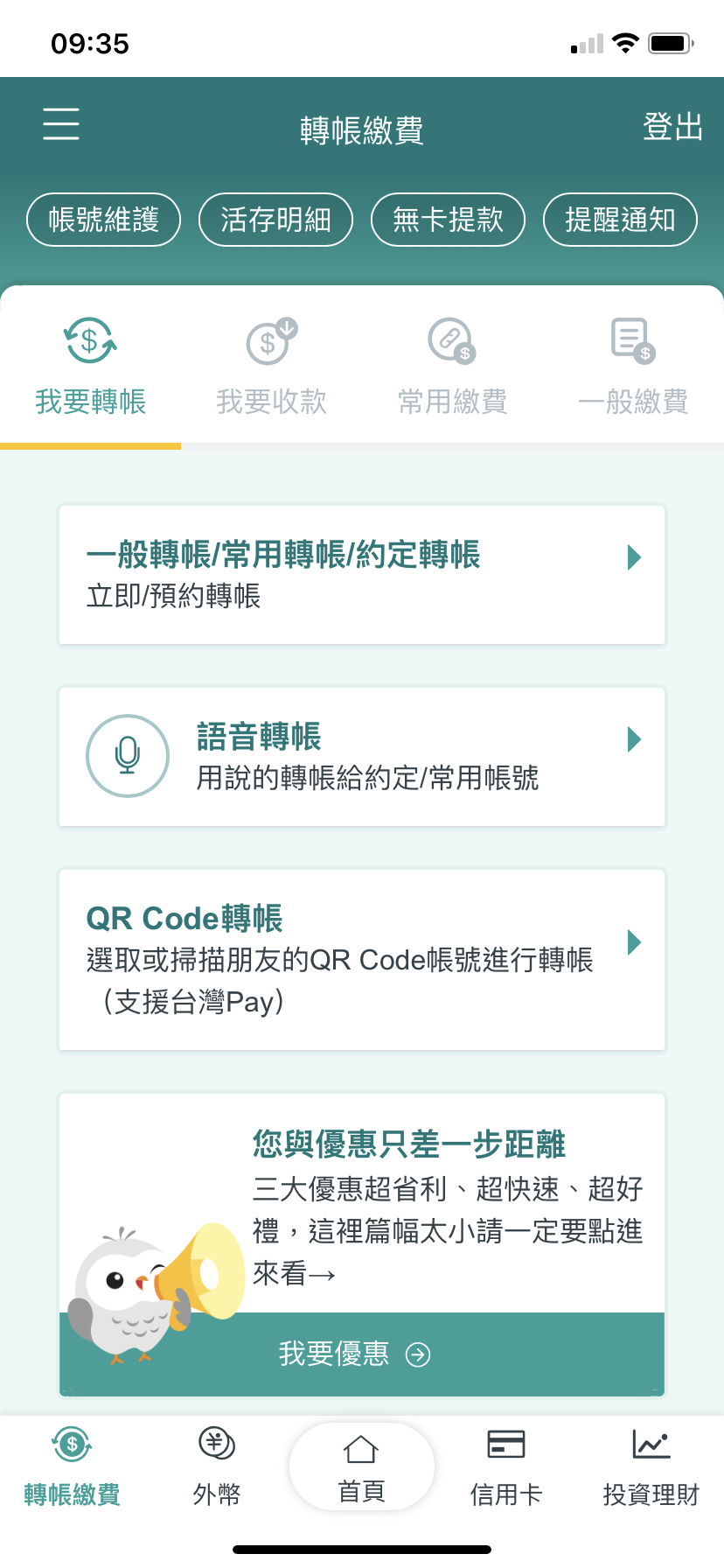Go to 投資理財 in the bottom bar
The width and height of the screenshot is (724, 1568).
coord(651,1465)
